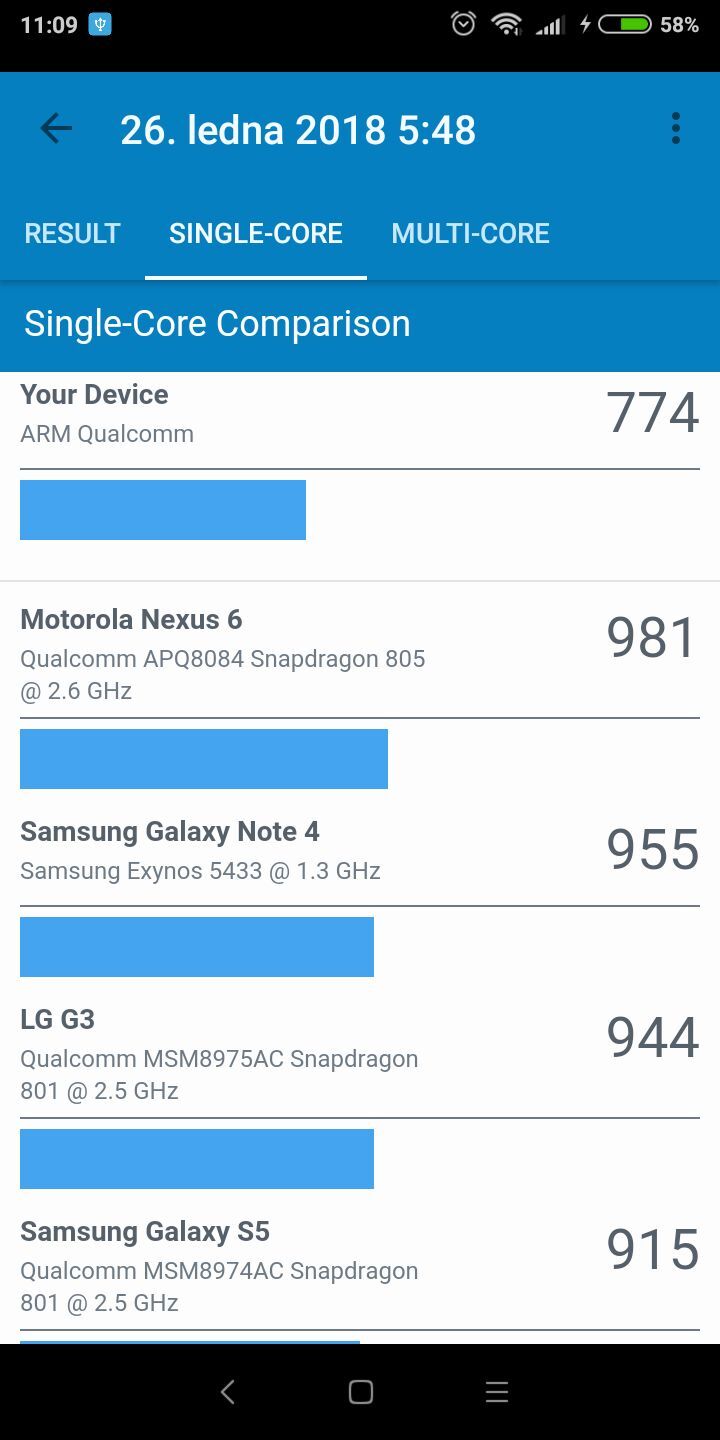Open the three-dot overflow menu
The width and height of the screenshot is (720, 1440).
676,128
